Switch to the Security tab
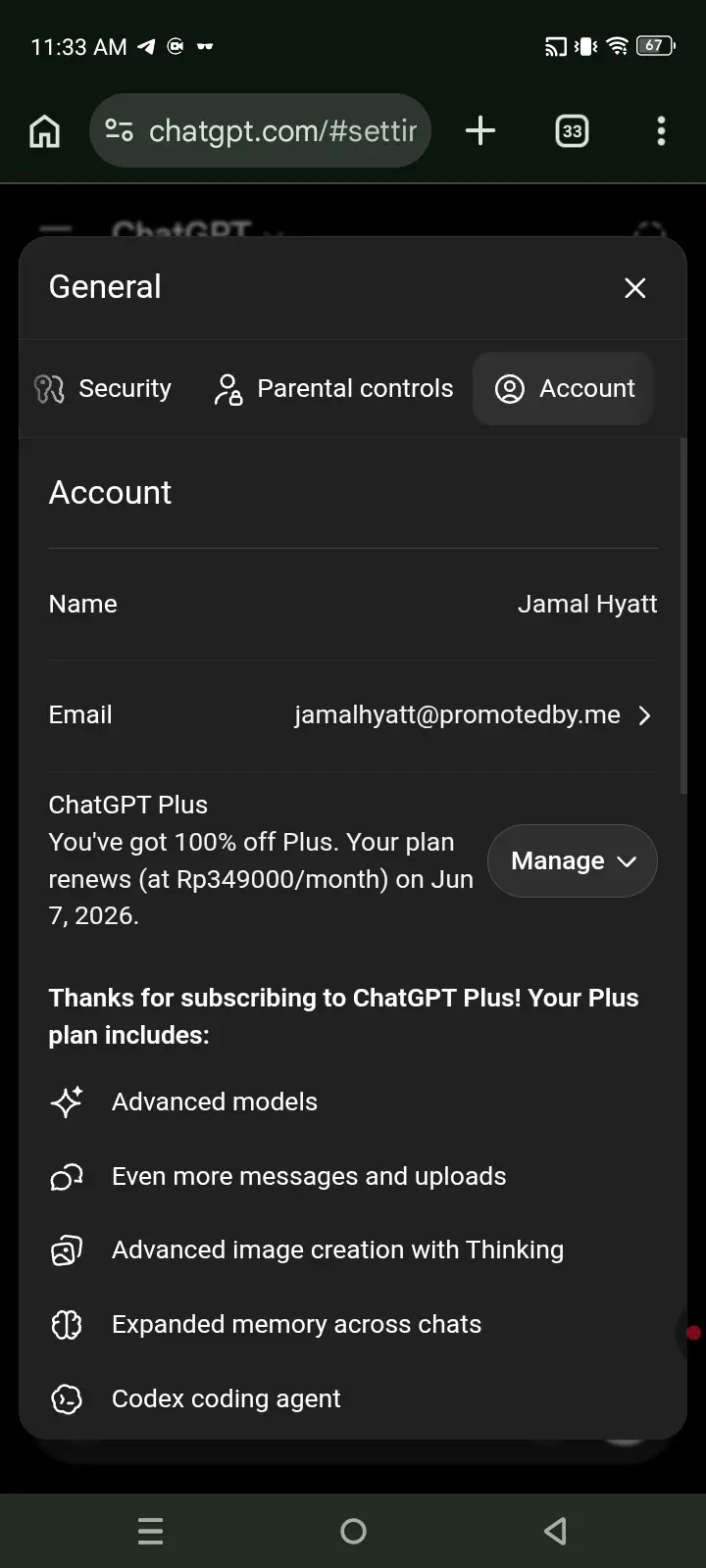This screenshot has height=1568, width=706. (x=103, y=388)
